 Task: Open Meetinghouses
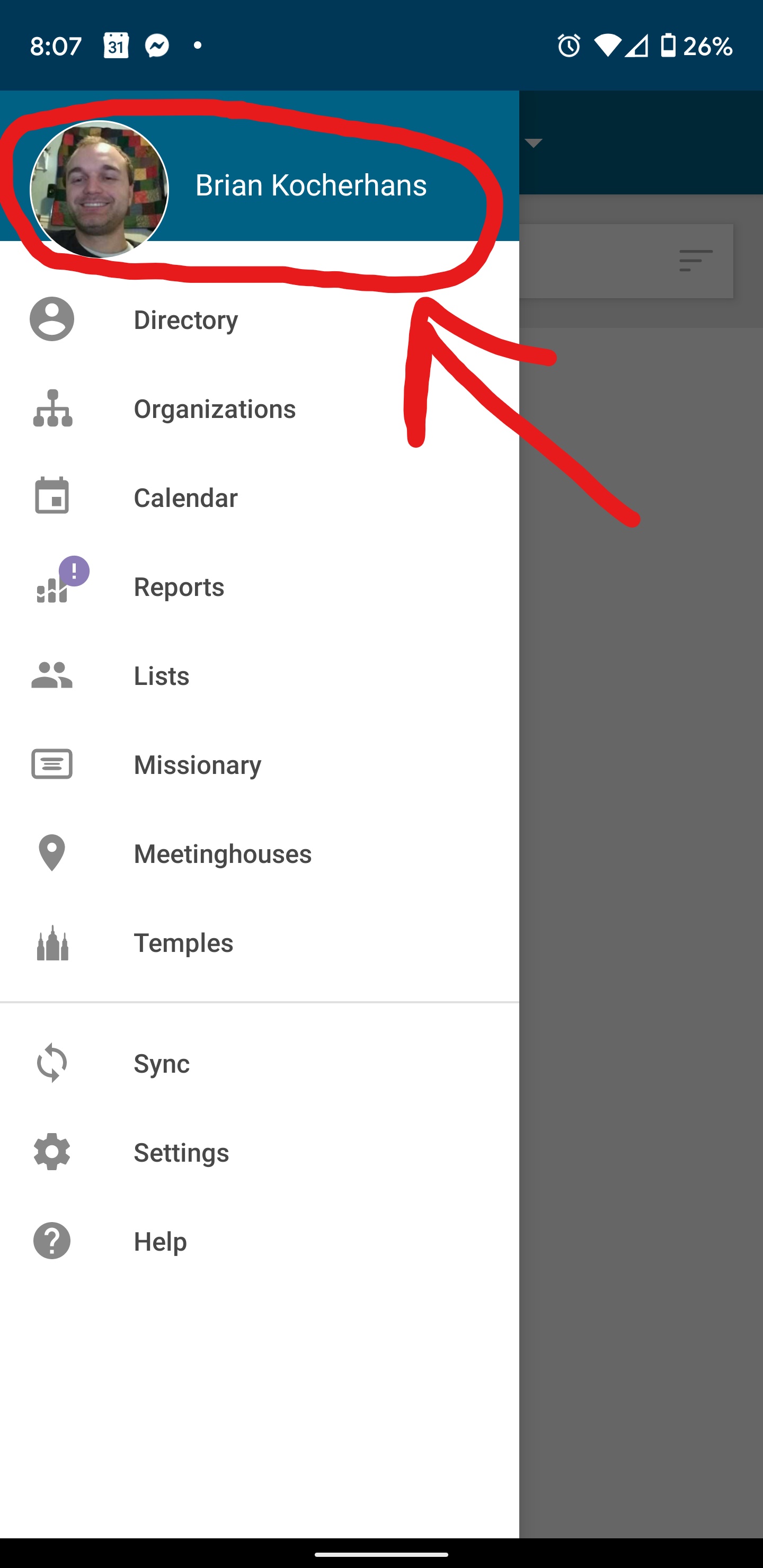tap(222, 853)
